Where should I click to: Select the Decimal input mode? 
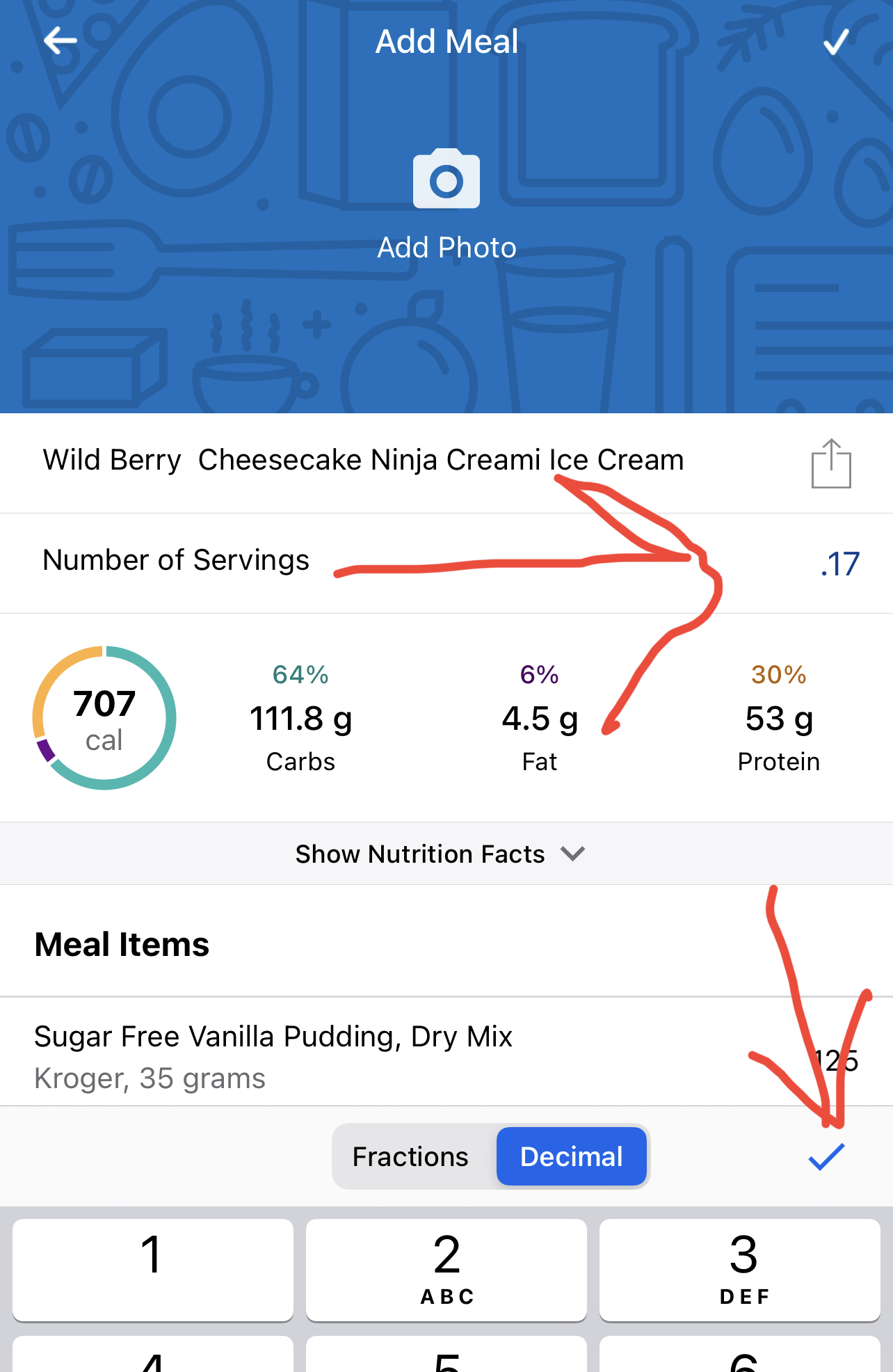click(571, 1156)
